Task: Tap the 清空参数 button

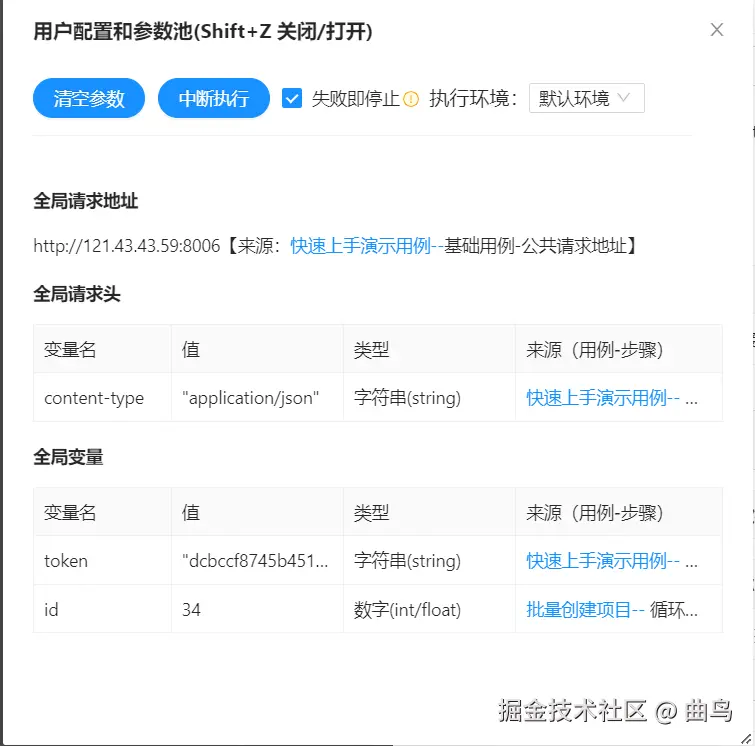Action: point(89,98)
